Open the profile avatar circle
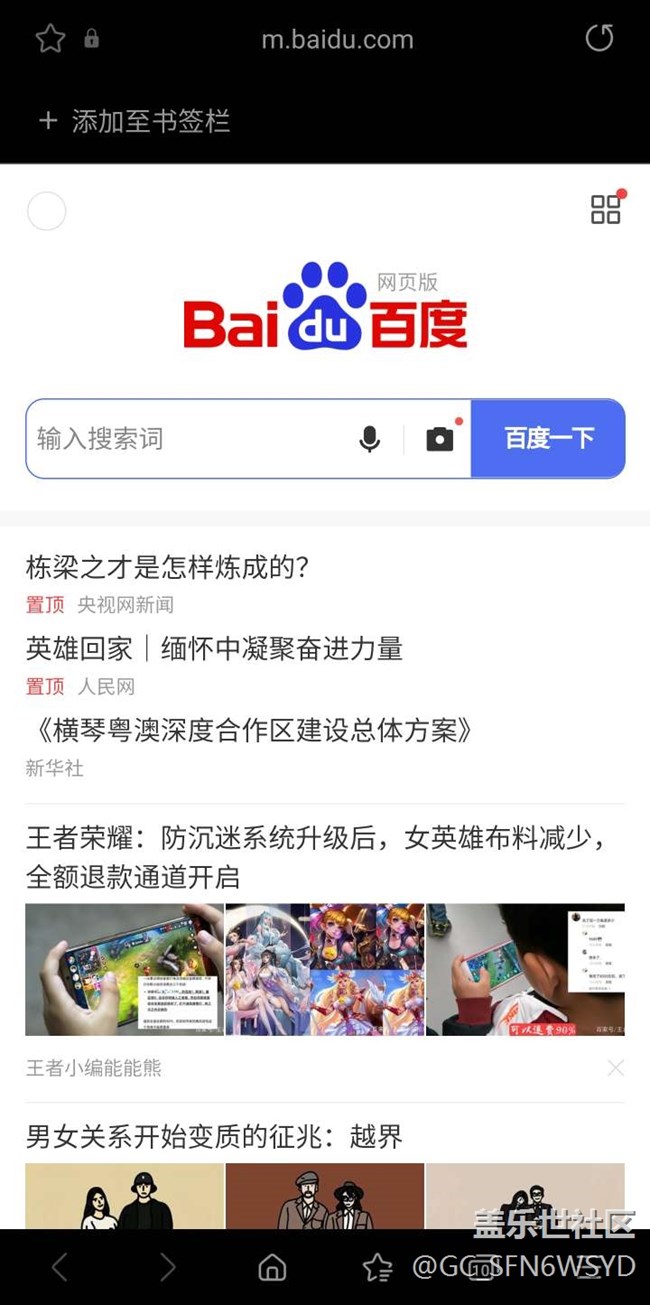The width and height of the screenshot is (650, 1305). click(x=46, y=211)
